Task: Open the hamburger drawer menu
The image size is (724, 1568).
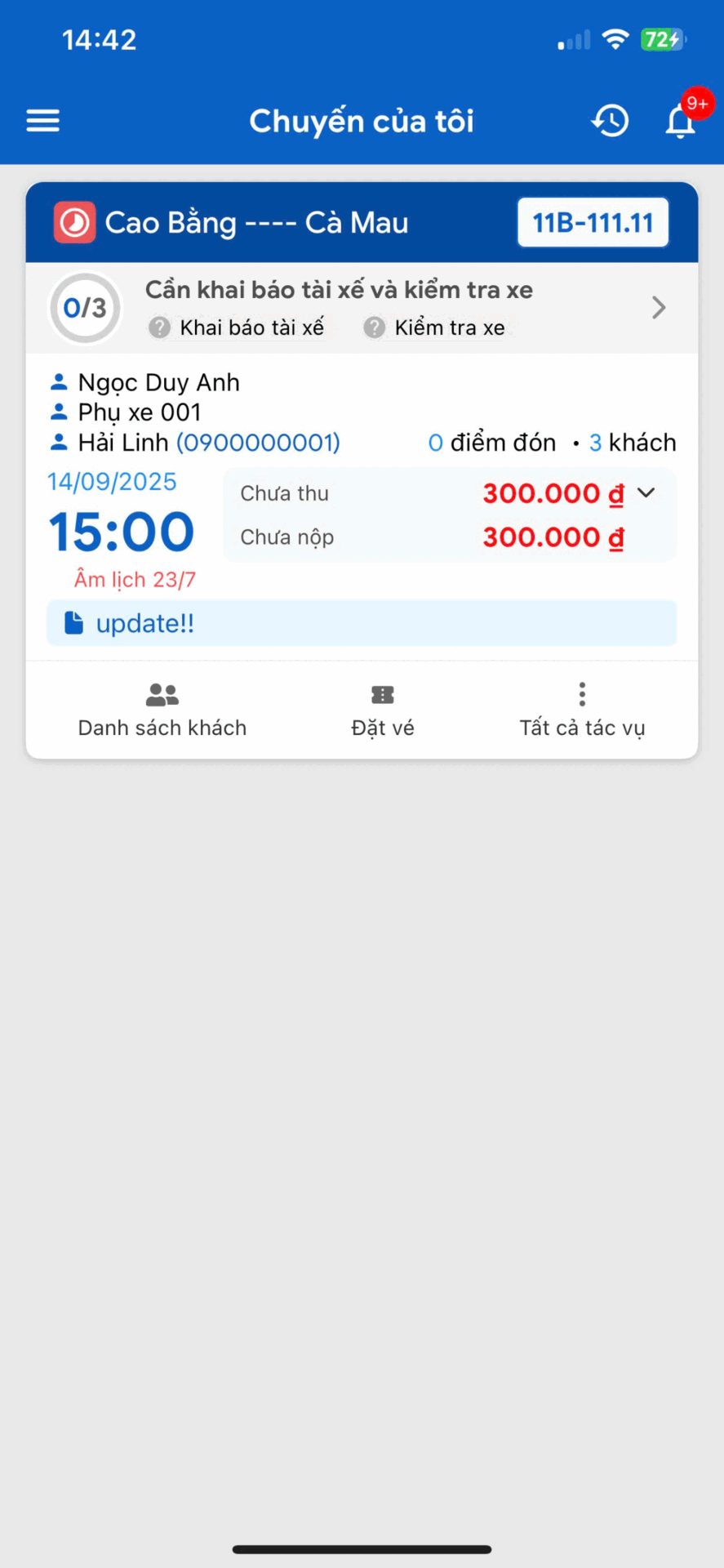Action: (x=42, y=121)
